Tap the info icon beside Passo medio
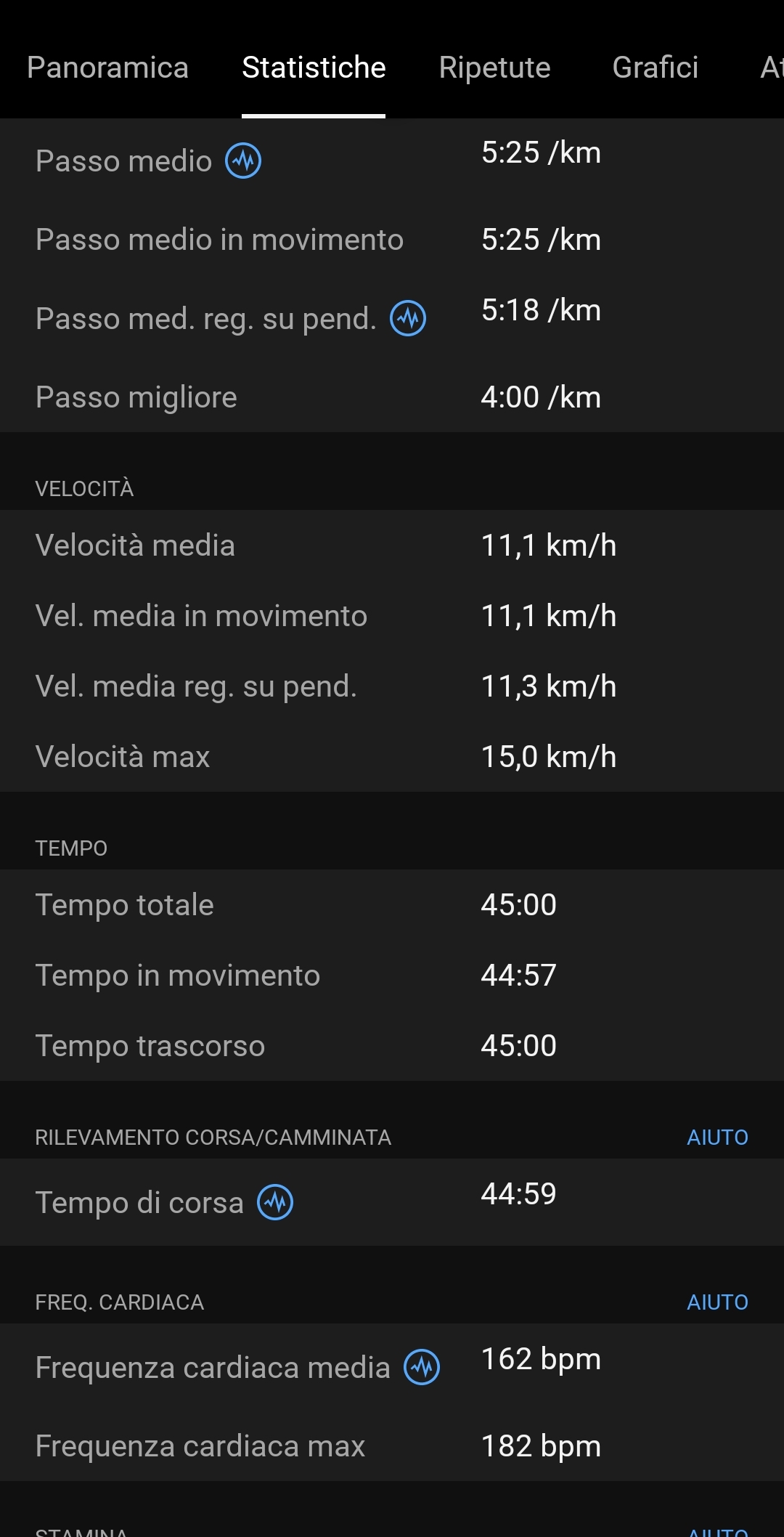The height and width of the screenshot is (1537, 784). 243,161
